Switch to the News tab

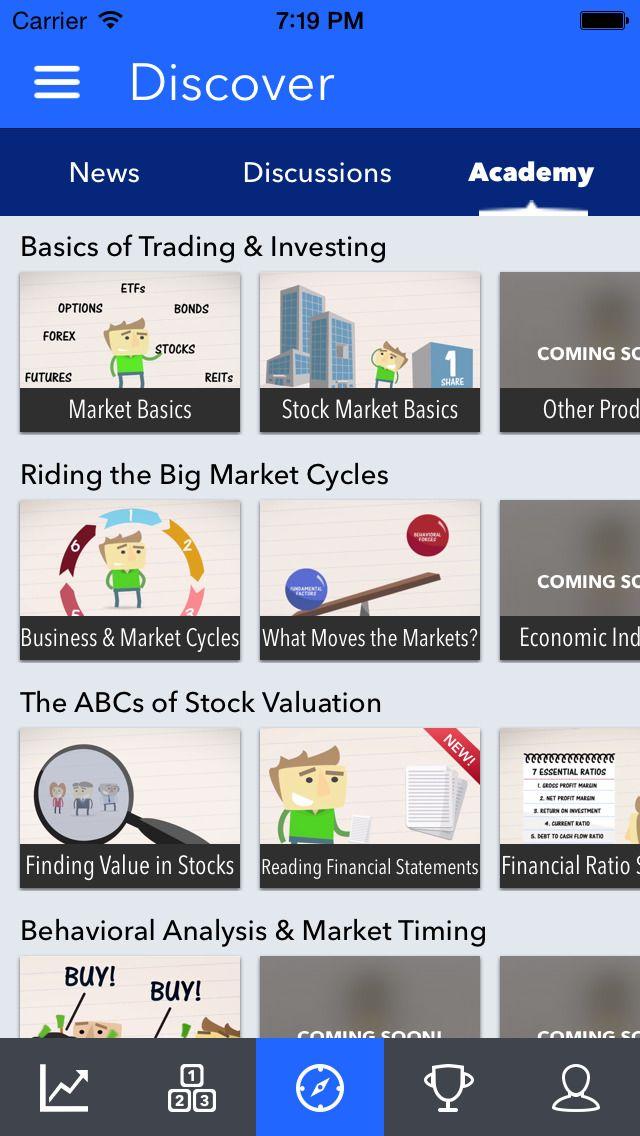click(104, 172)
